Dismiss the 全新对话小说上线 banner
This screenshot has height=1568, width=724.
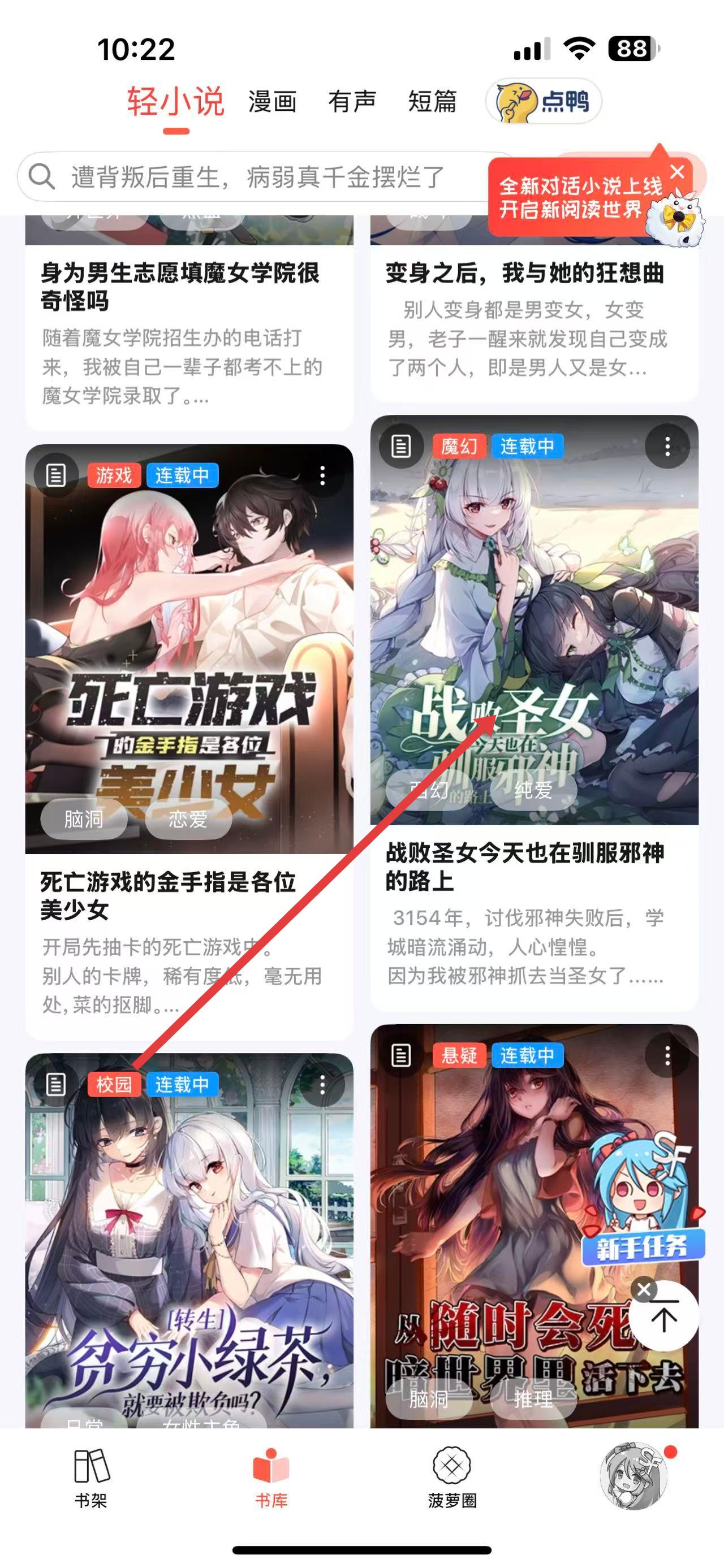pos(677,172)
